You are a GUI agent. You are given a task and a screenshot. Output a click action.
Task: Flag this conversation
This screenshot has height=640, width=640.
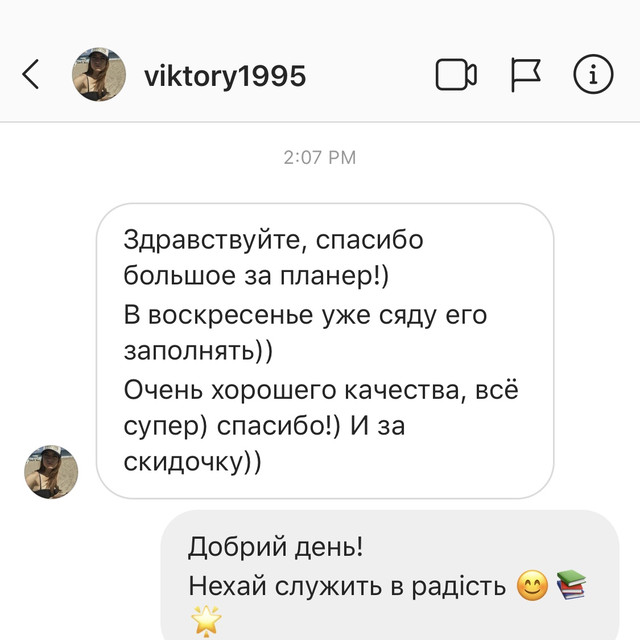click(526, 75)
